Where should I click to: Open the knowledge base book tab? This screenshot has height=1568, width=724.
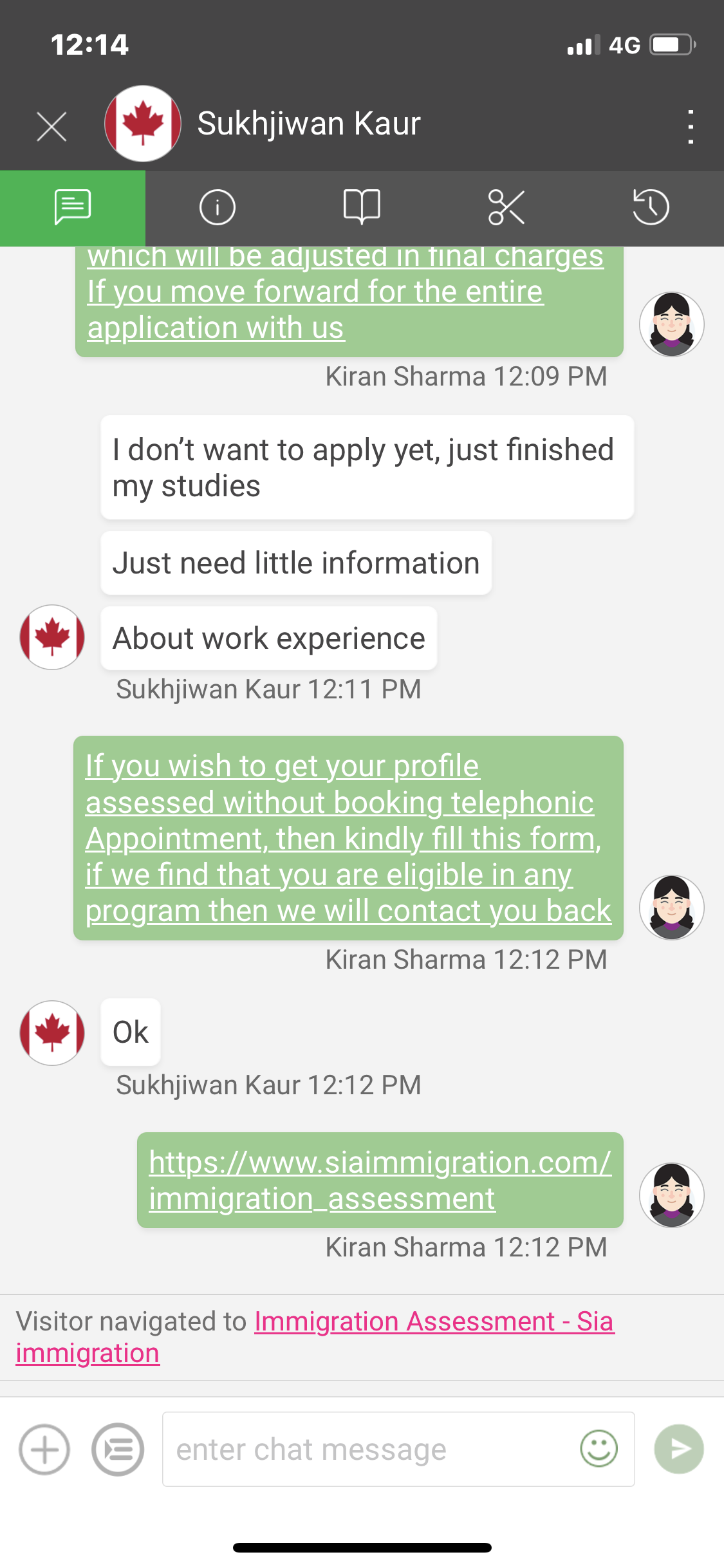pyautogui.click(x=362, y=208)
